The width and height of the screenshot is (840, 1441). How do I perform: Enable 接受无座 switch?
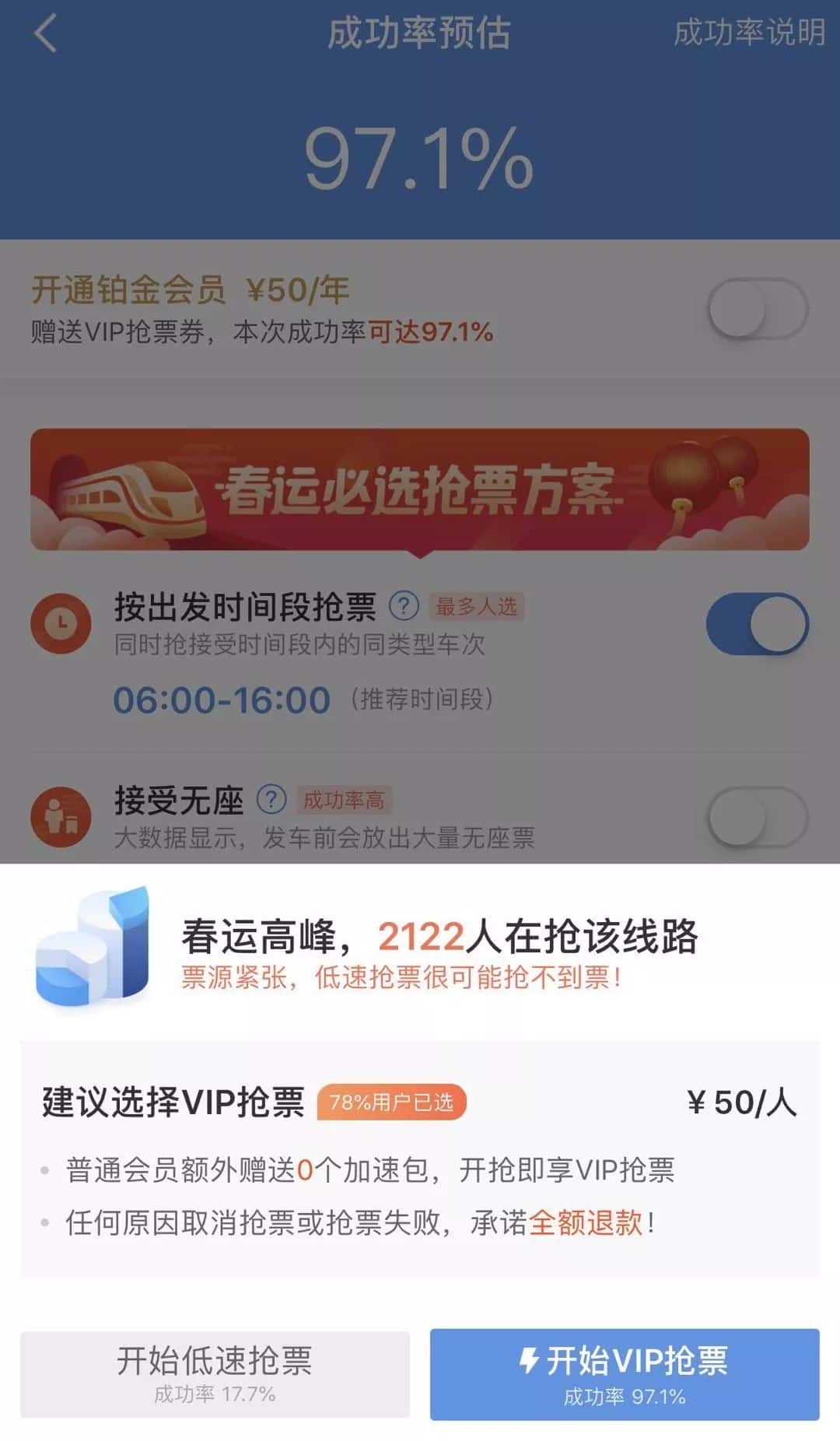758,817
